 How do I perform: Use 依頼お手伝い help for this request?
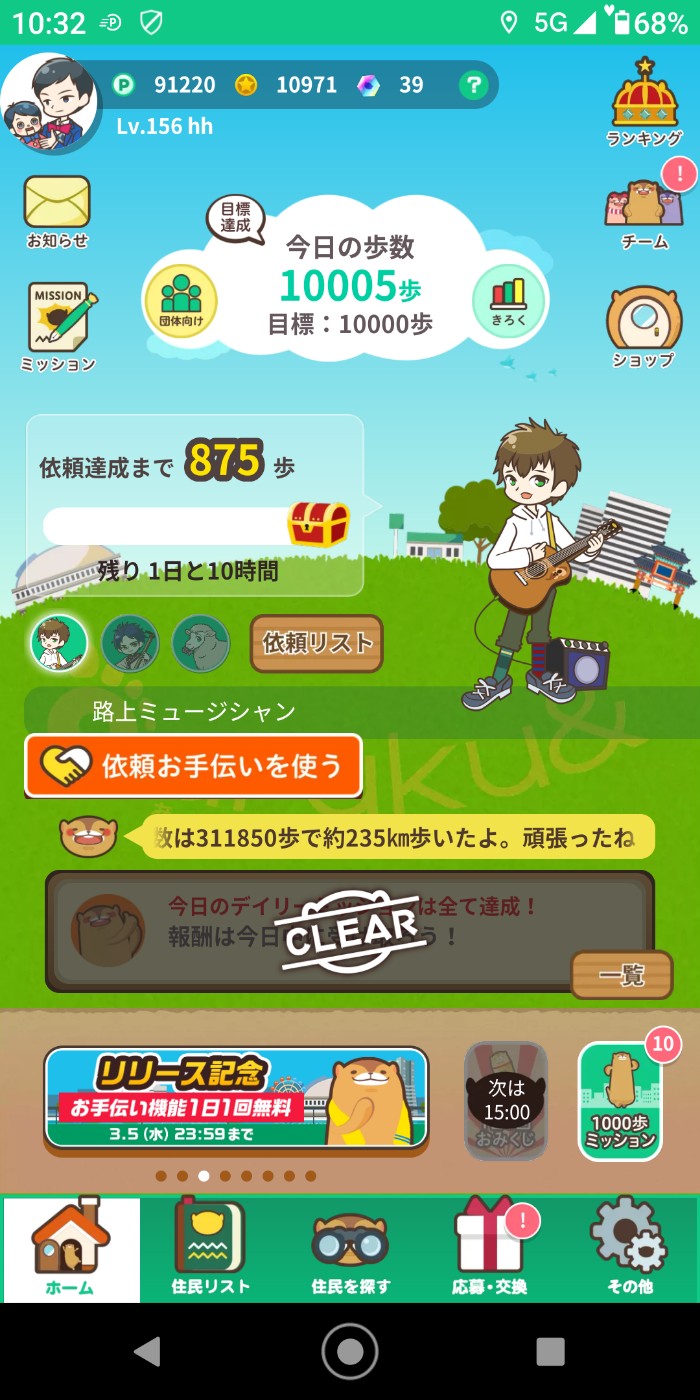pos(193,766)
